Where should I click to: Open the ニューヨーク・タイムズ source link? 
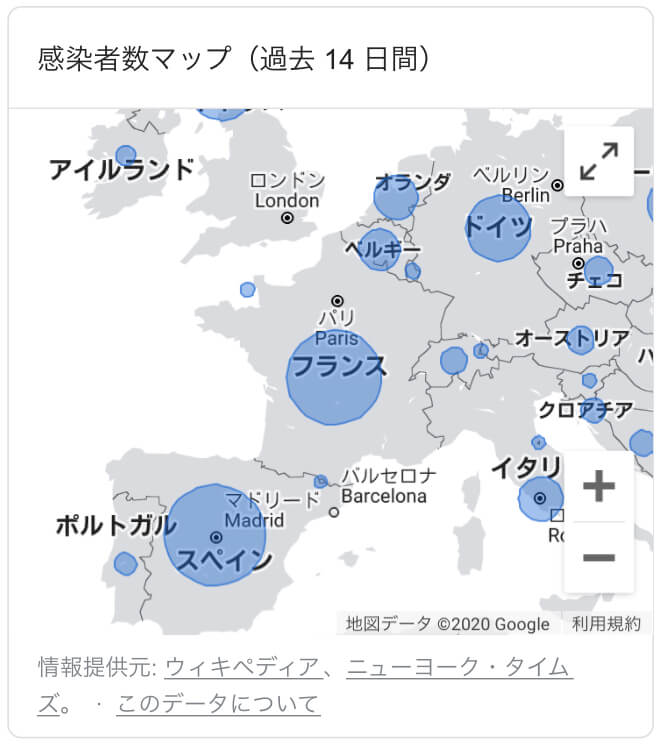[x=459, y=667]
